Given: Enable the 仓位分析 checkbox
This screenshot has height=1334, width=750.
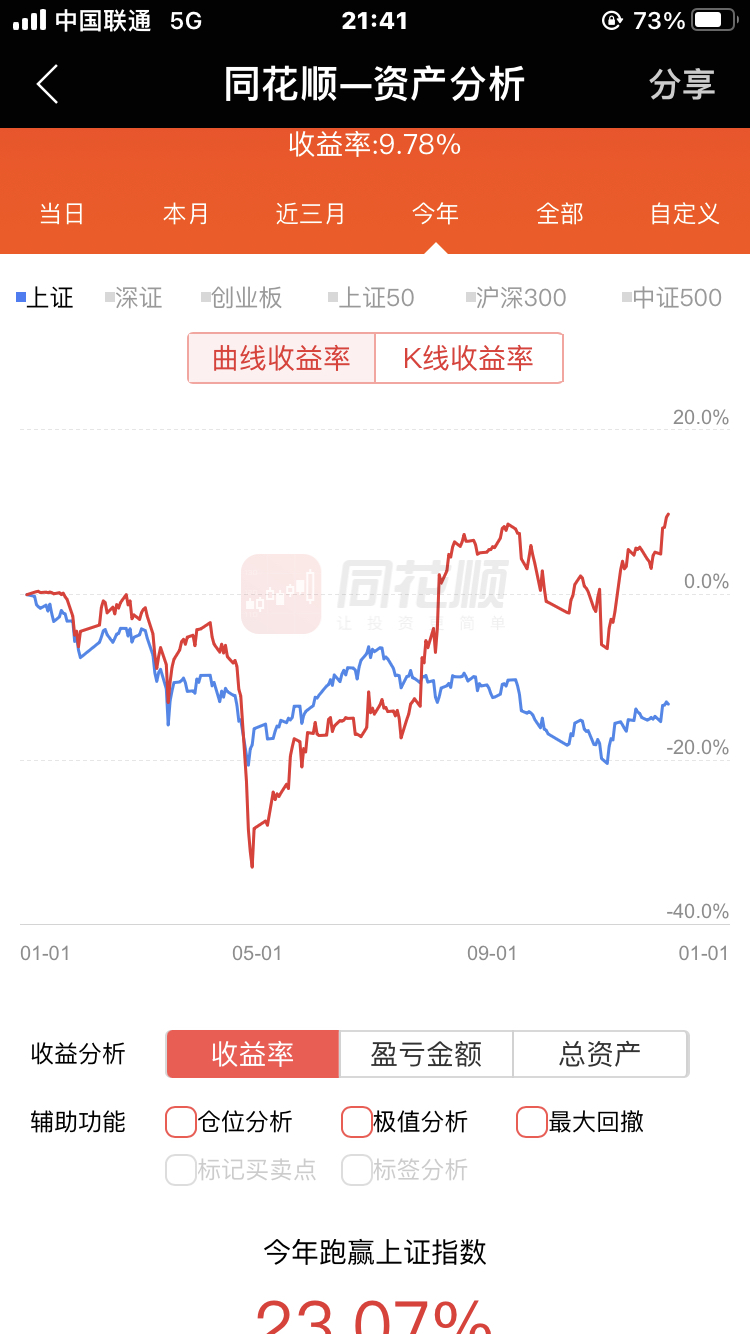Looking at the screenshot, I should coord(181,1122).
